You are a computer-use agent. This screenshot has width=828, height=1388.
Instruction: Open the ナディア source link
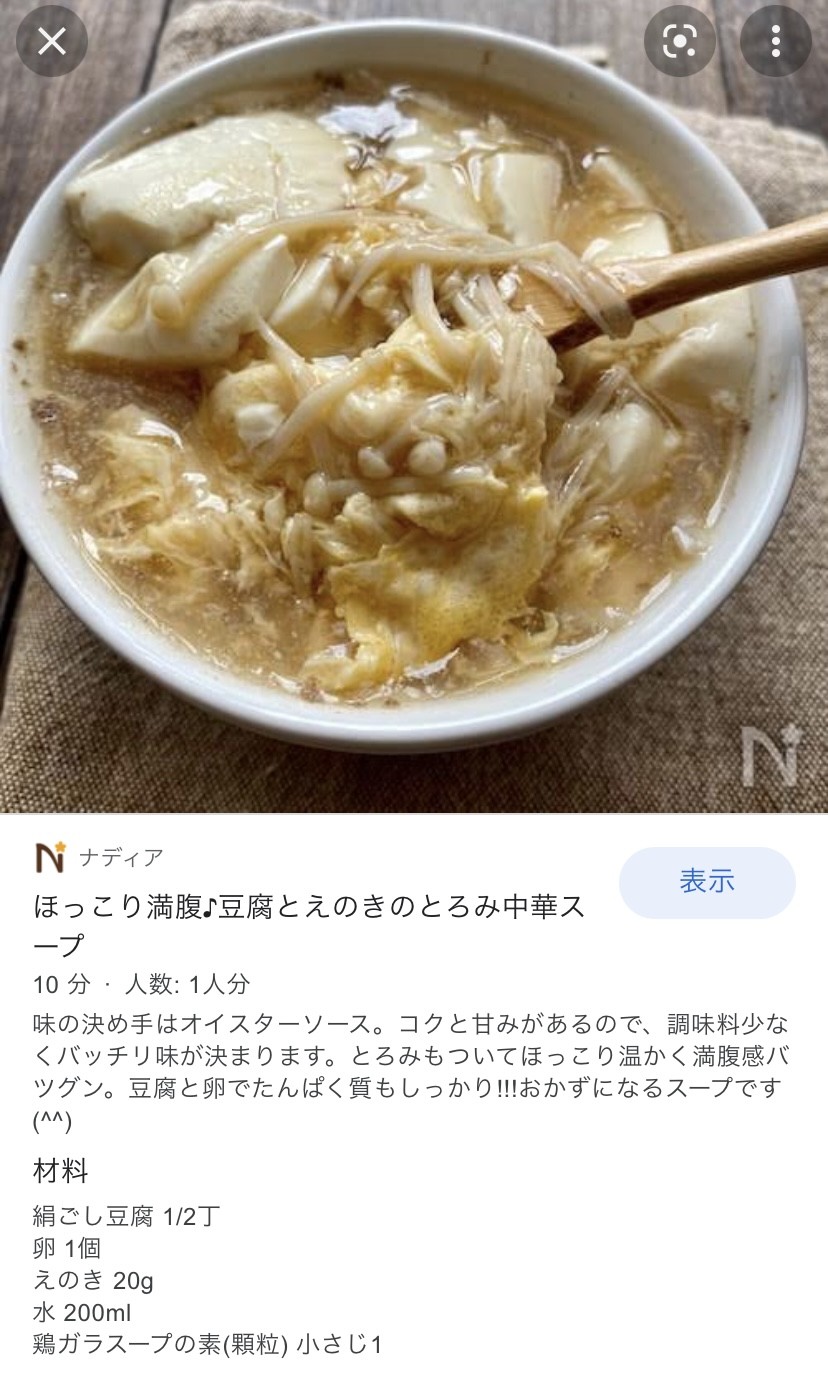click(x=99, y=857)
